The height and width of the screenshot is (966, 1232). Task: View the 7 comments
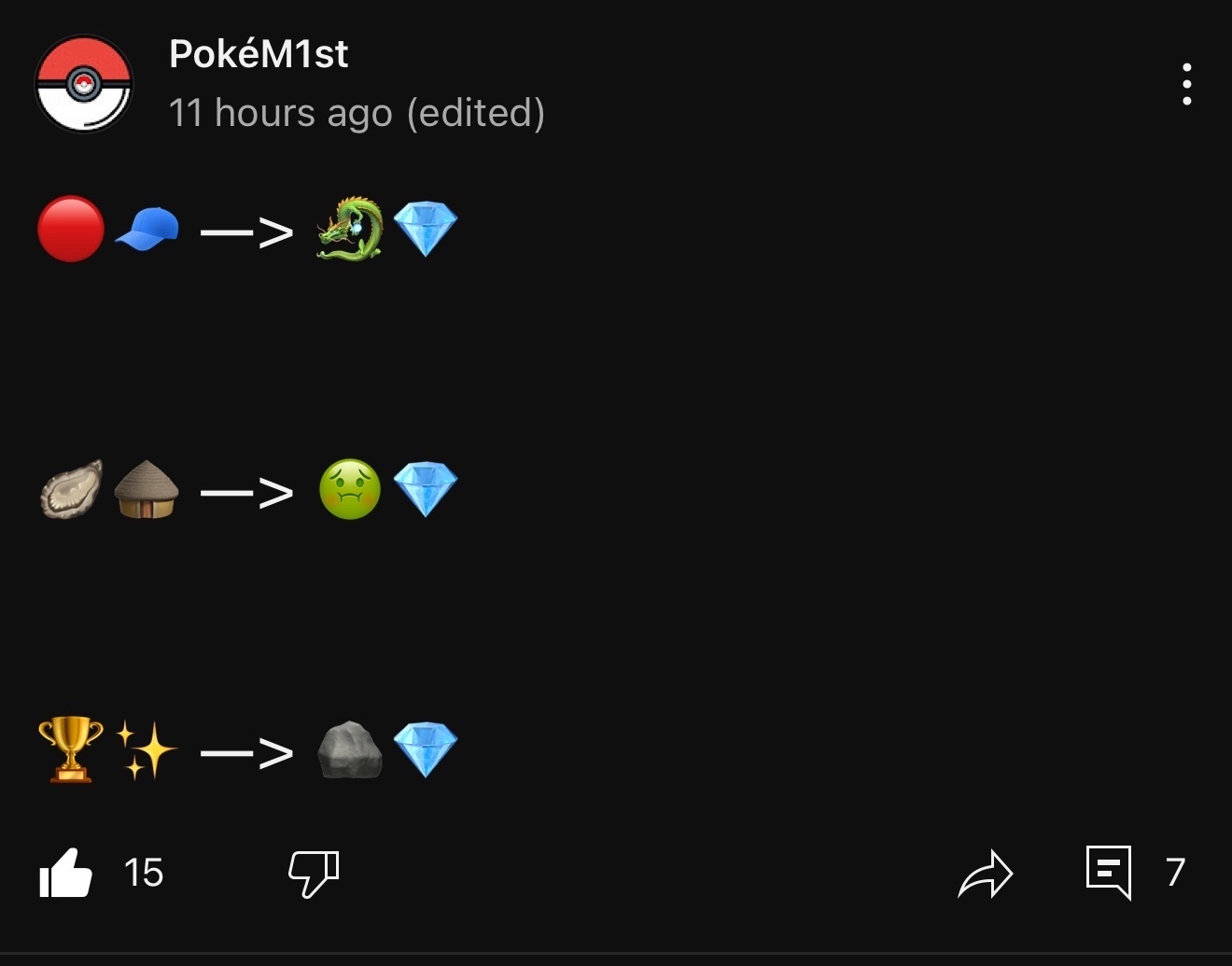point(1110,873)
